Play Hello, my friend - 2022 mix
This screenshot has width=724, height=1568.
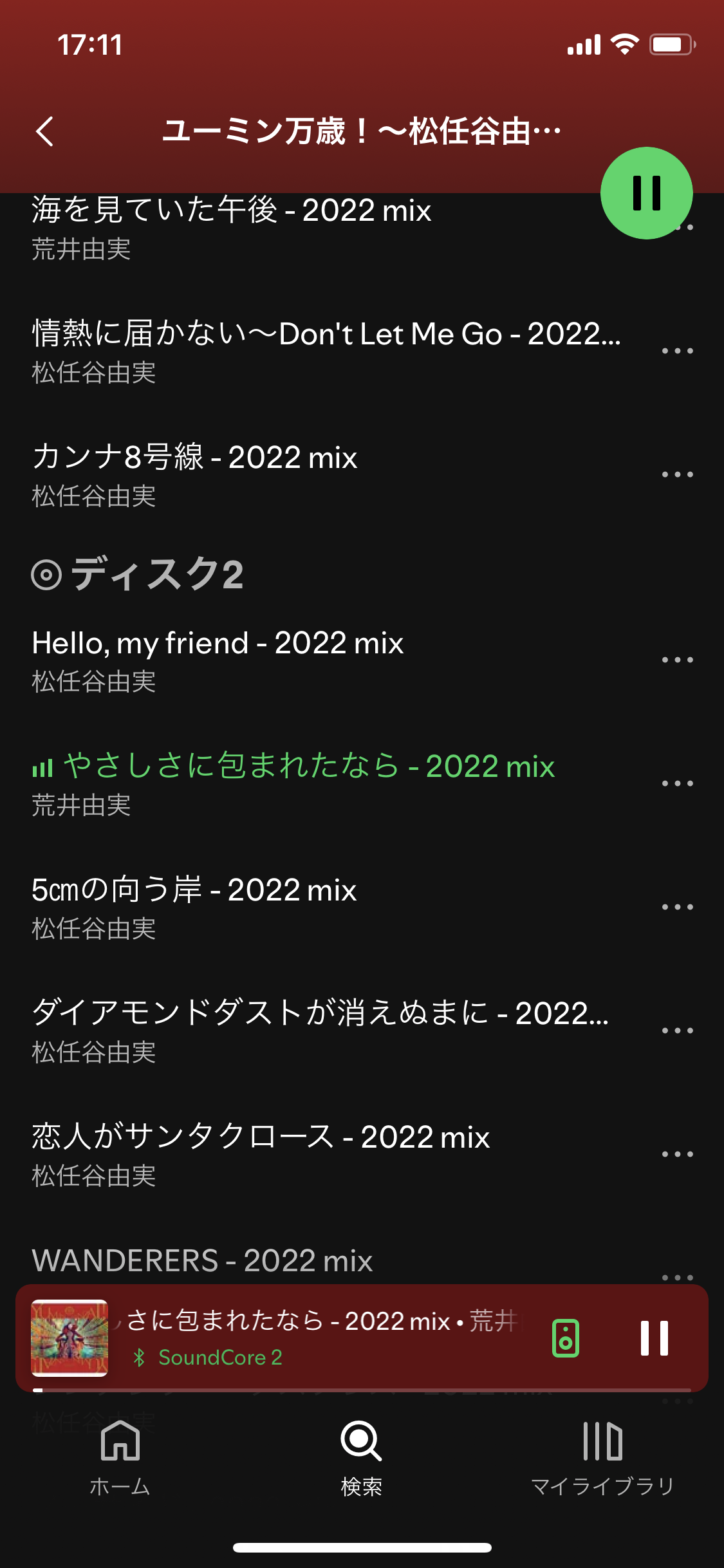218,660
